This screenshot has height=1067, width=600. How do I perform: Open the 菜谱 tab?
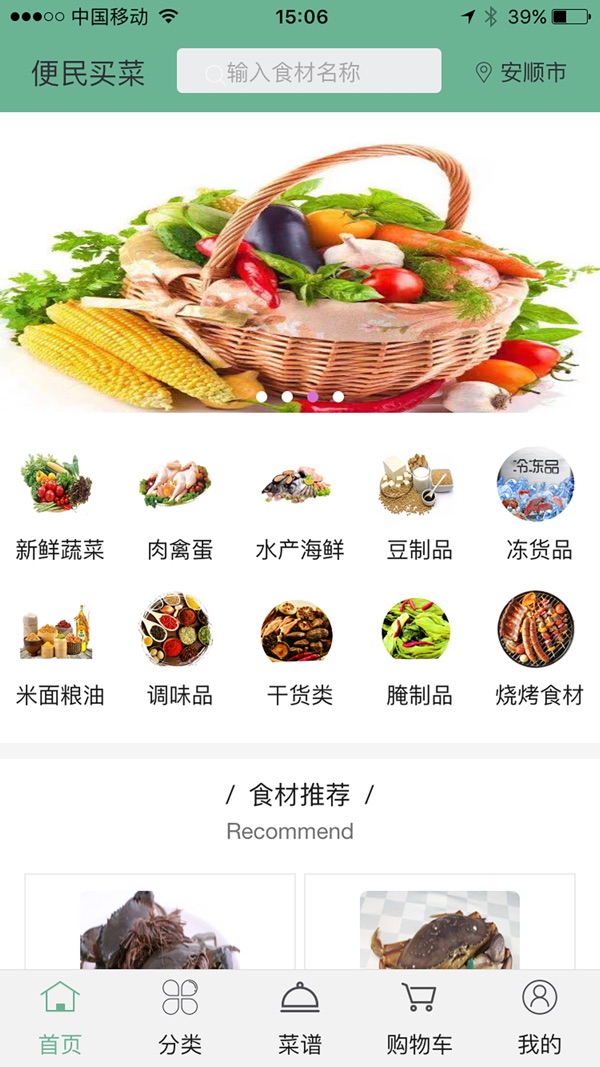pos(300,1018)
